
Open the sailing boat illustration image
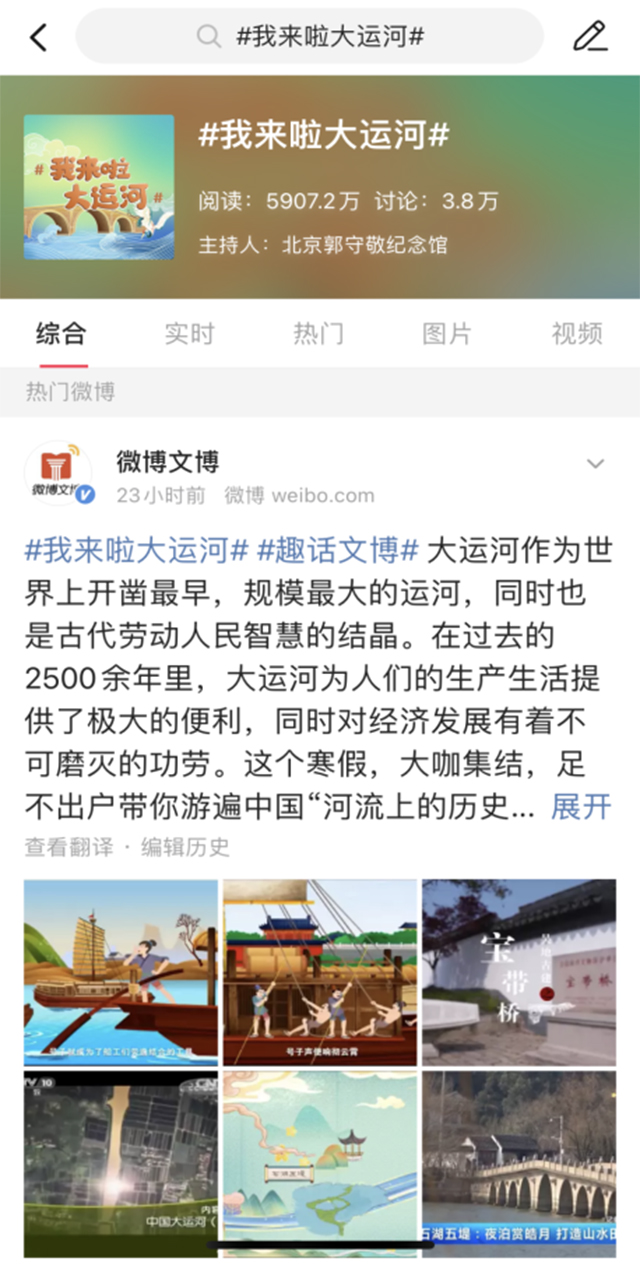click(x=121, y=972)
